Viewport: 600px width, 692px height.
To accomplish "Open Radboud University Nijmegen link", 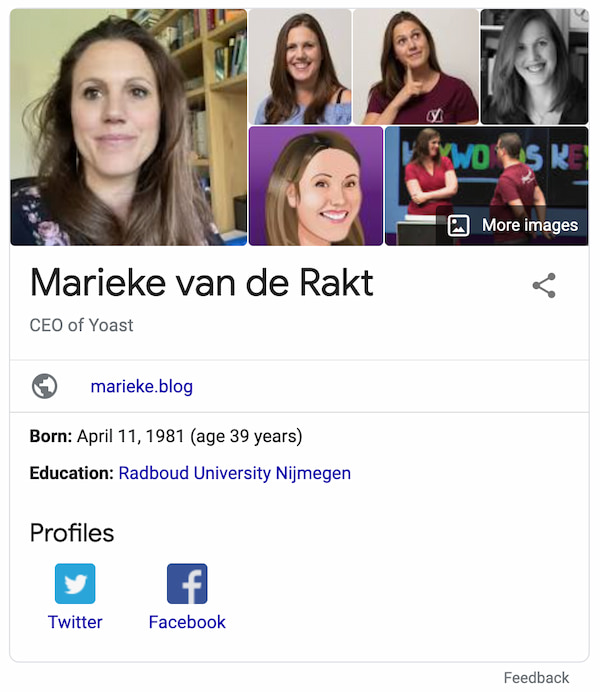I will click(234, 473).
